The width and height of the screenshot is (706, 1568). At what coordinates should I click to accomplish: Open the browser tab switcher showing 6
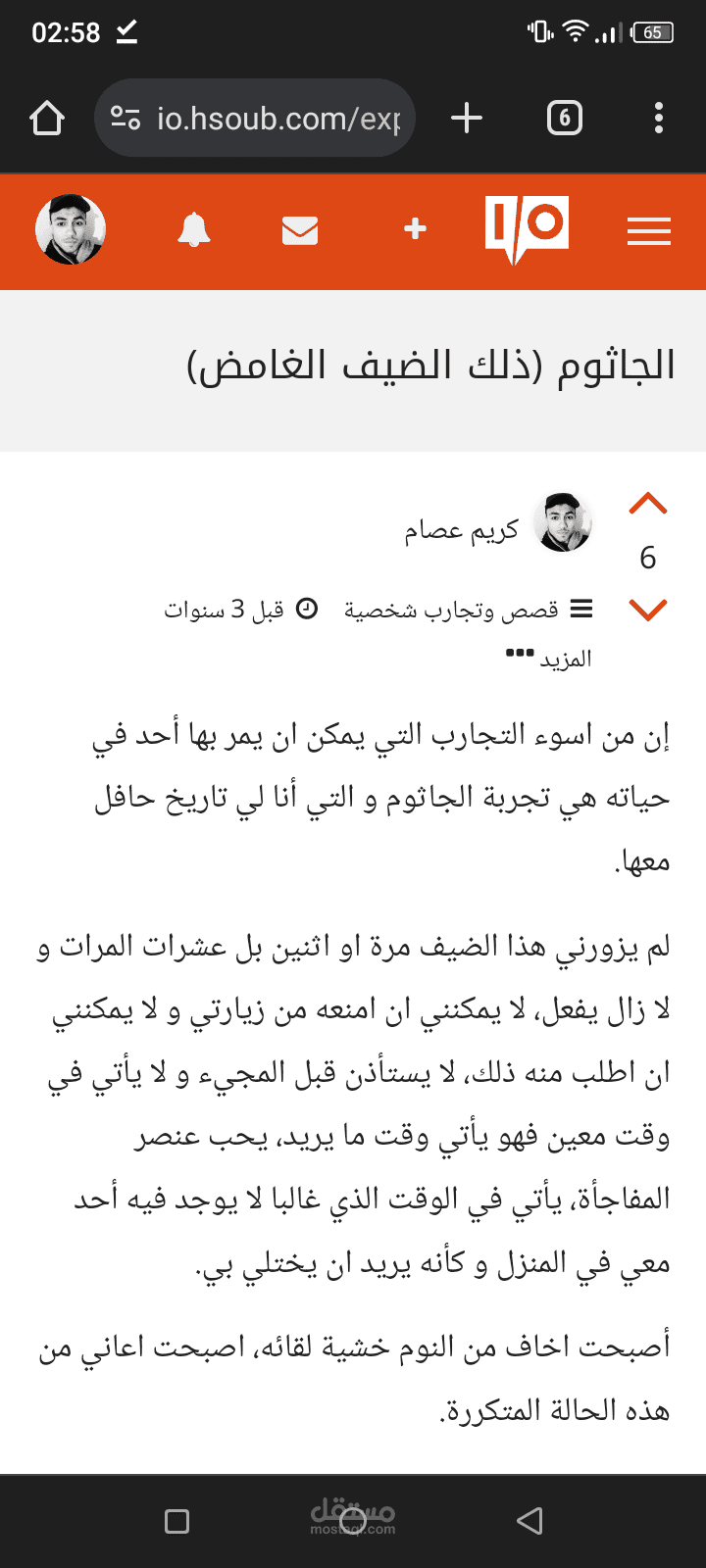pyautogui.click(x=565, y=119)
